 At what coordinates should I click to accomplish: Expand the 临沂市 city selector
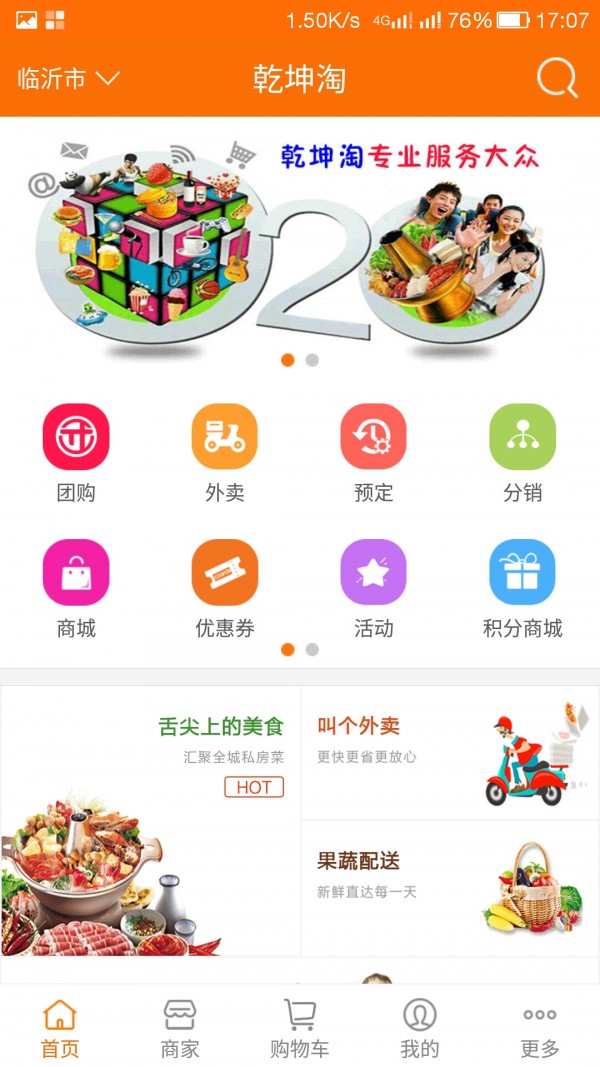tap(68, 79)
